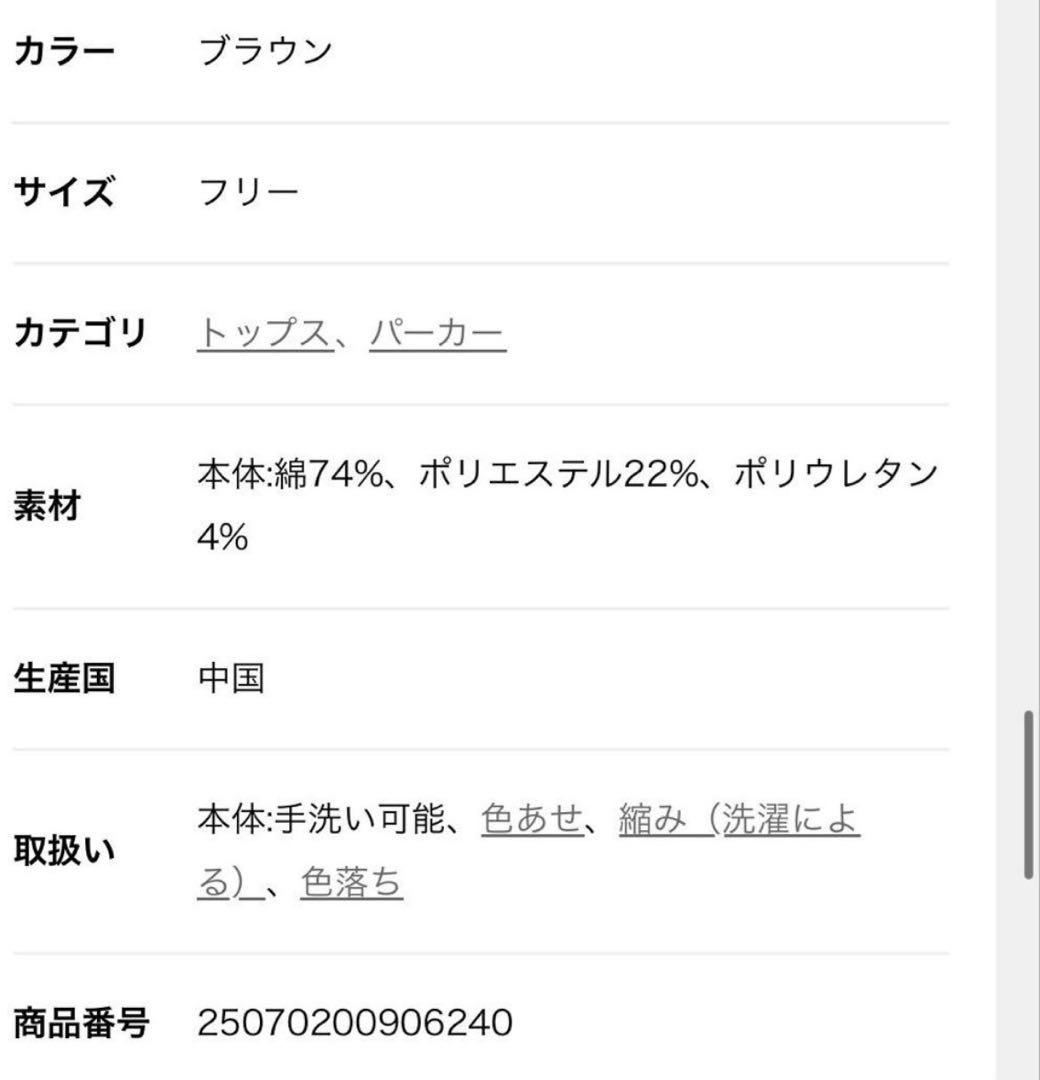Open the 縮み（洗濯による） care link

[738, 821]
